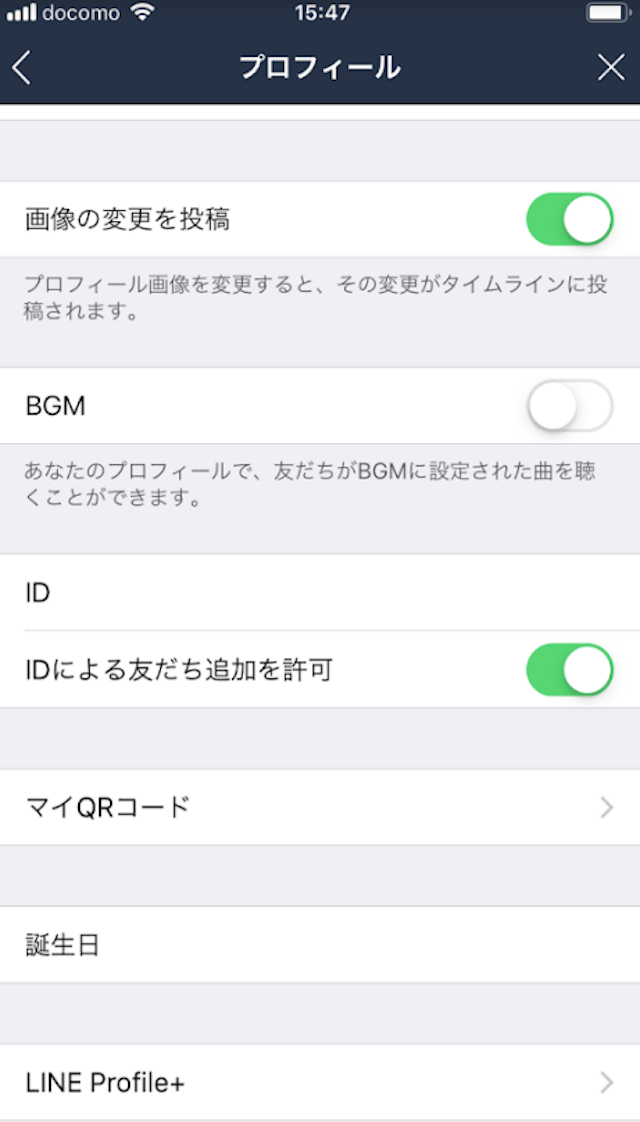The image size is (640, 1122).
Task: Open the 誕生日 setting
Action: (320, 945)
